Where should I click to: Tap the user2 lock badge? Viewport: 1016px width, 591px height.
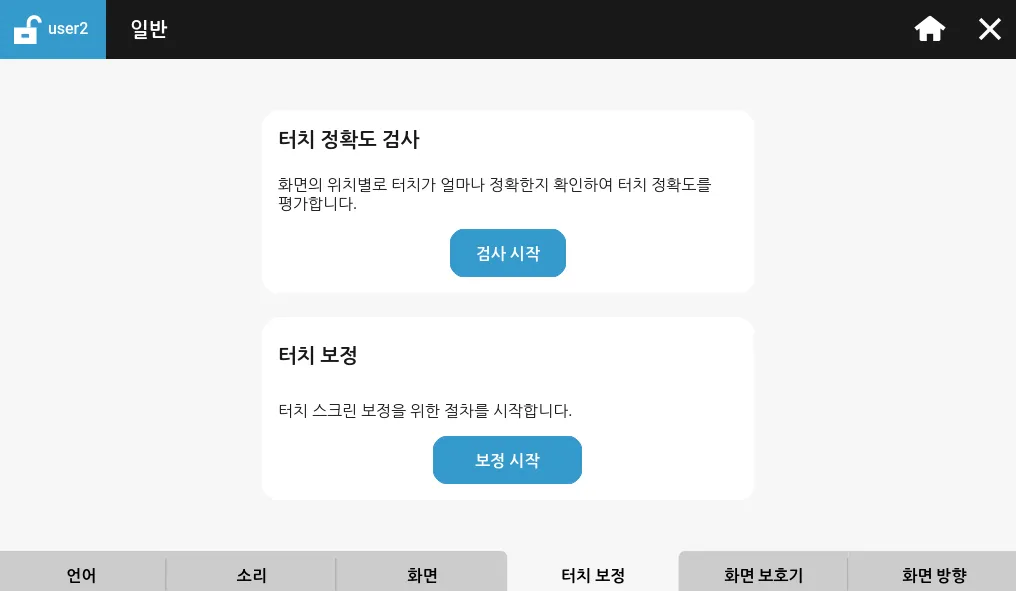tap(52, 29)
